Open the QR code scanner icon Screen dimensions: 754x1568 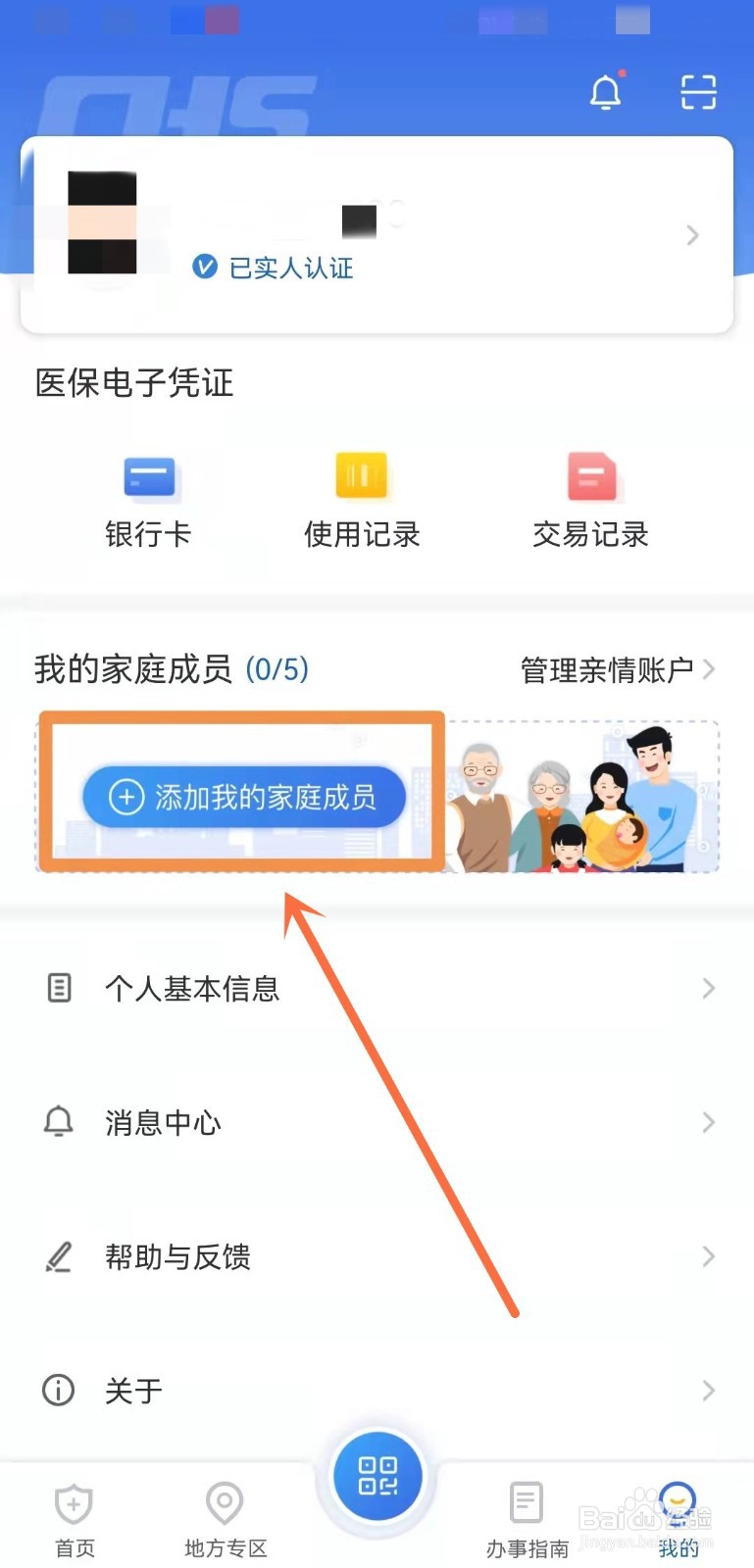(x=697, y=90)
